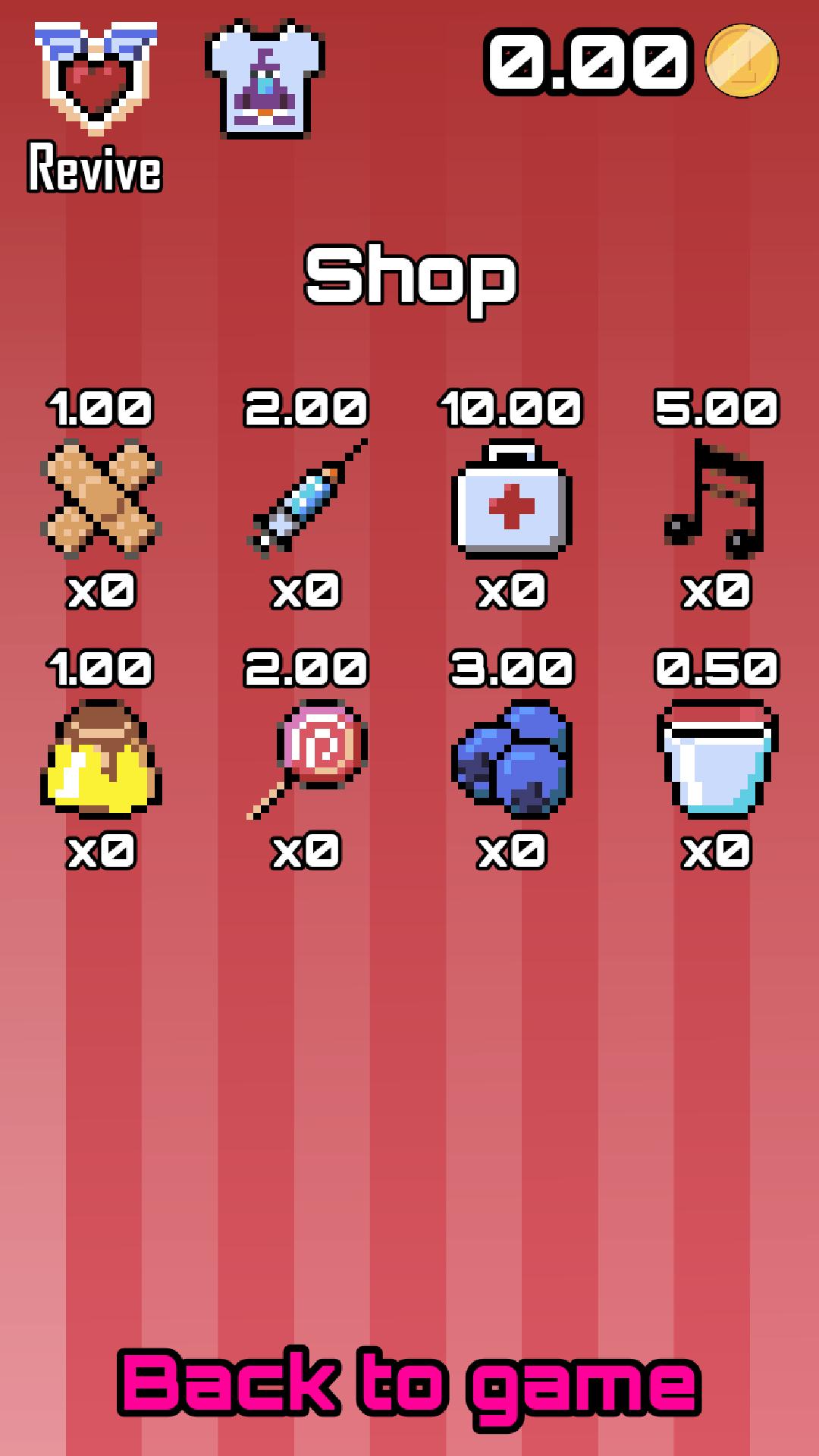The width and height of the screenshot is (819, 1456).
Task: Tap the Revive heart icon
Action: tap(96, 79)
